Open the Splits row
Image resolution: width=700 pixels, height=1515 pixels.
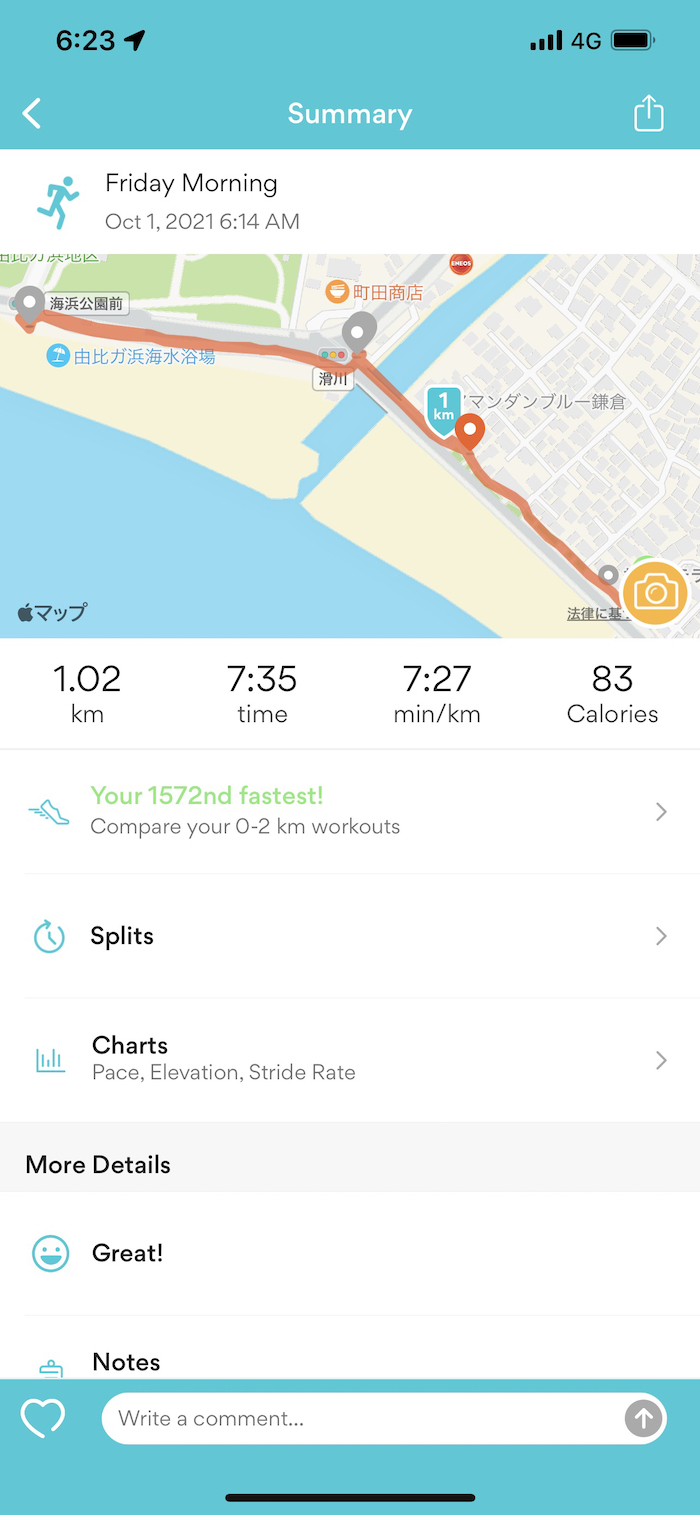point(350,936)
